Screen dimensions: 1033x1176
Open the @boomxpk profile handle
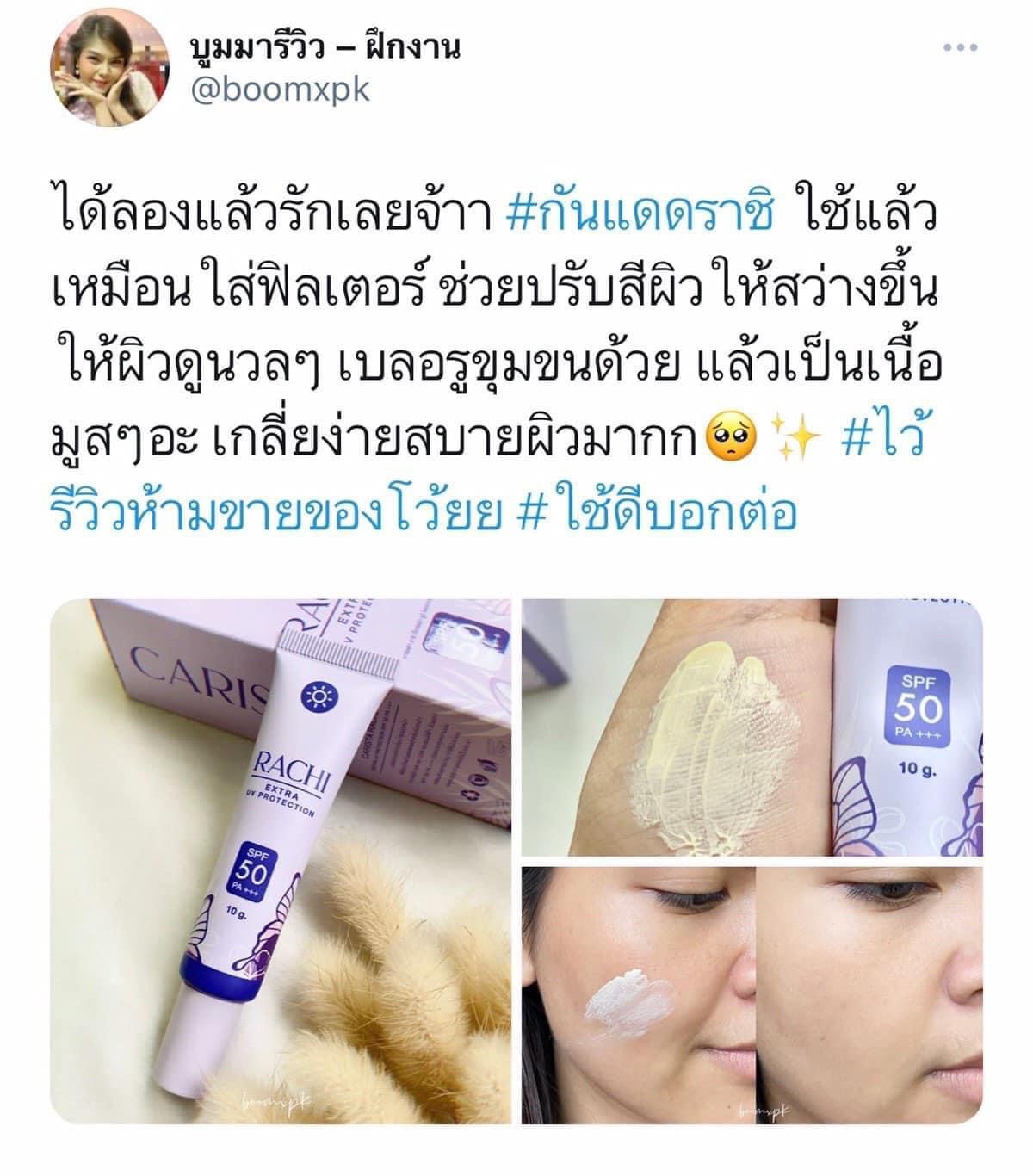[279, 89]
